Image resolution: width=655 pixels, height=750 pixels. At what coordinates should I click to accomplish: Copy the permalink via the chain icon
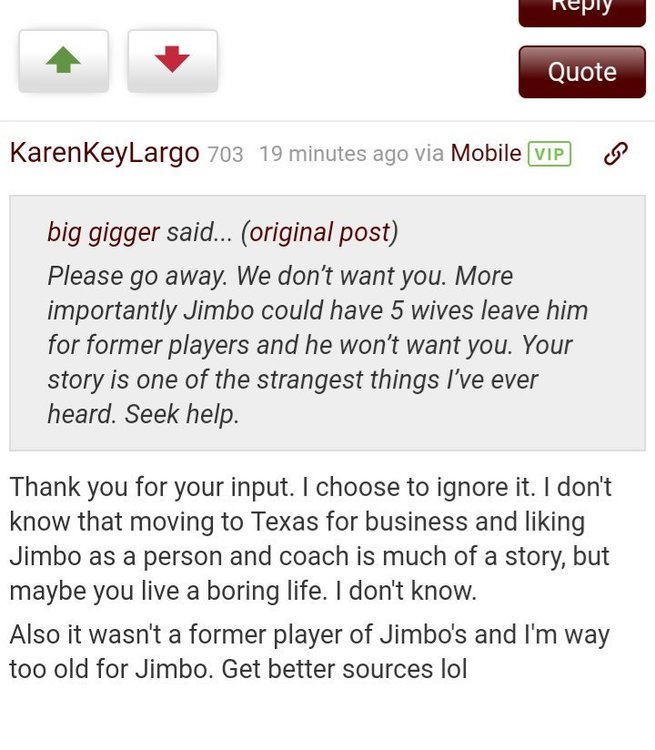[617, 153]
